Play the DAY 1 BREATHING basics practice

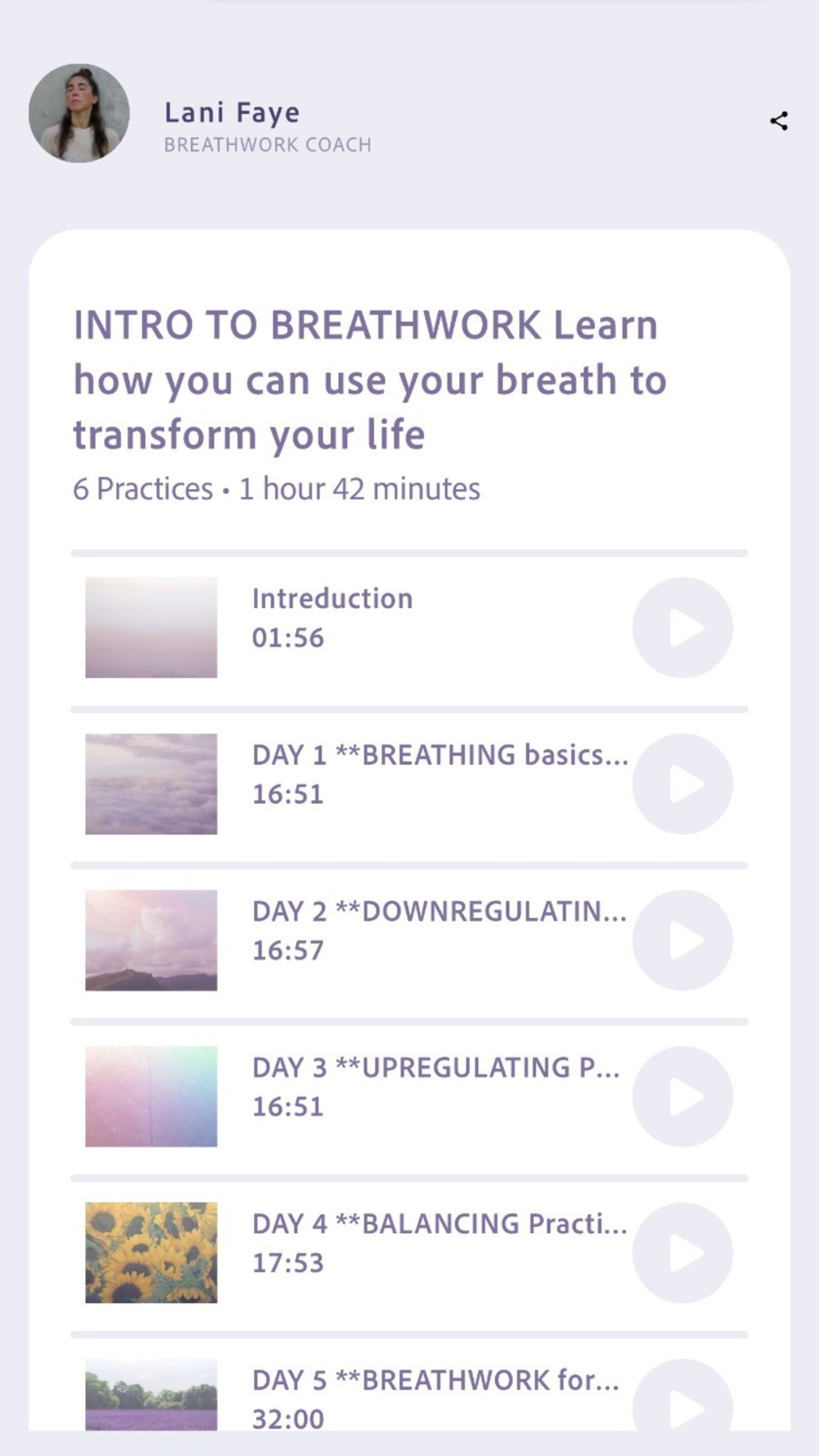point(683,785)
